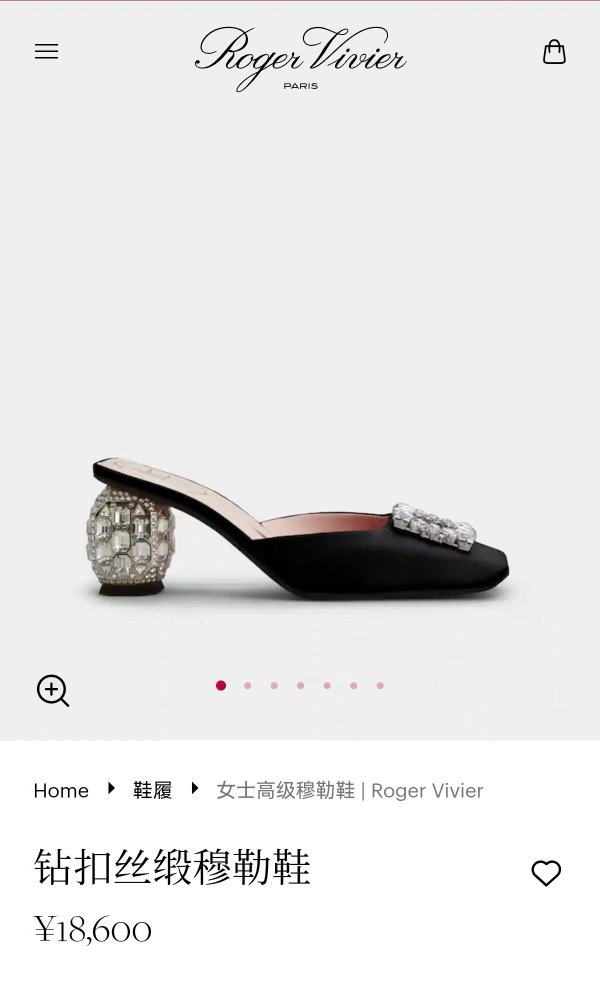Open the shopping bag
The image size is (600, 984).
(x=554, y=52)
